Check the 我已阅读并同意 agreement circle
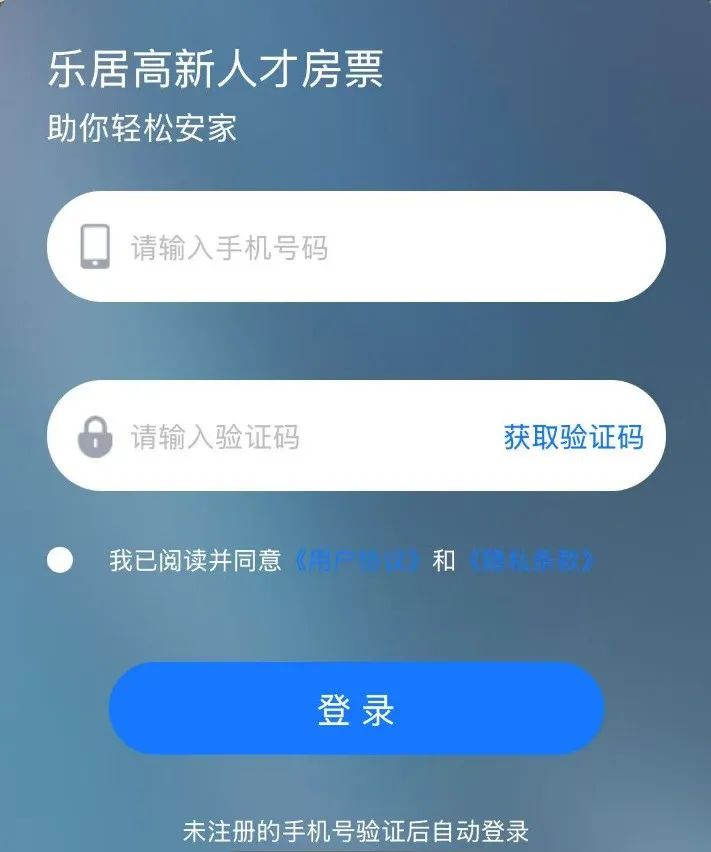The height and width of the screenshot is (852, 711). pos(60,560)
